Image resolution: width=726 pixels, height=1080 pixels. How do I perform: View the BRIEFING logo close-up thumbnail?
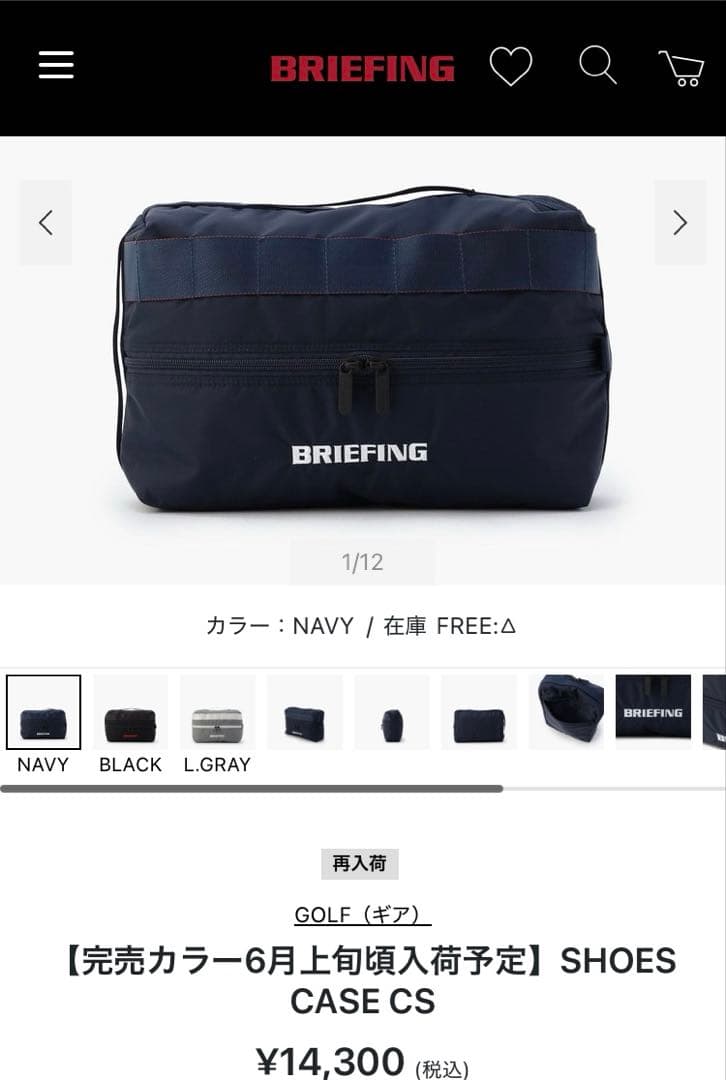653,712
